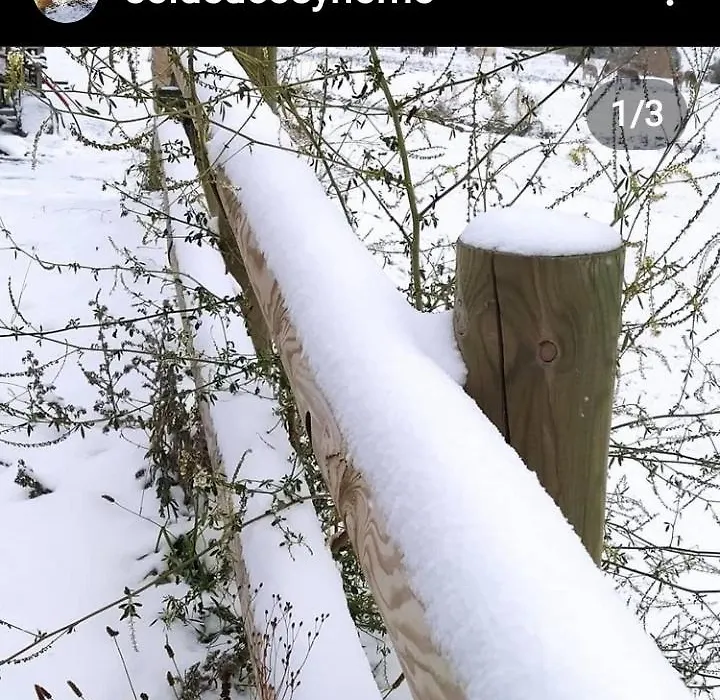Tap the poster's username in the header
Screen dimensions: 720x700
(x=280, y=4)
